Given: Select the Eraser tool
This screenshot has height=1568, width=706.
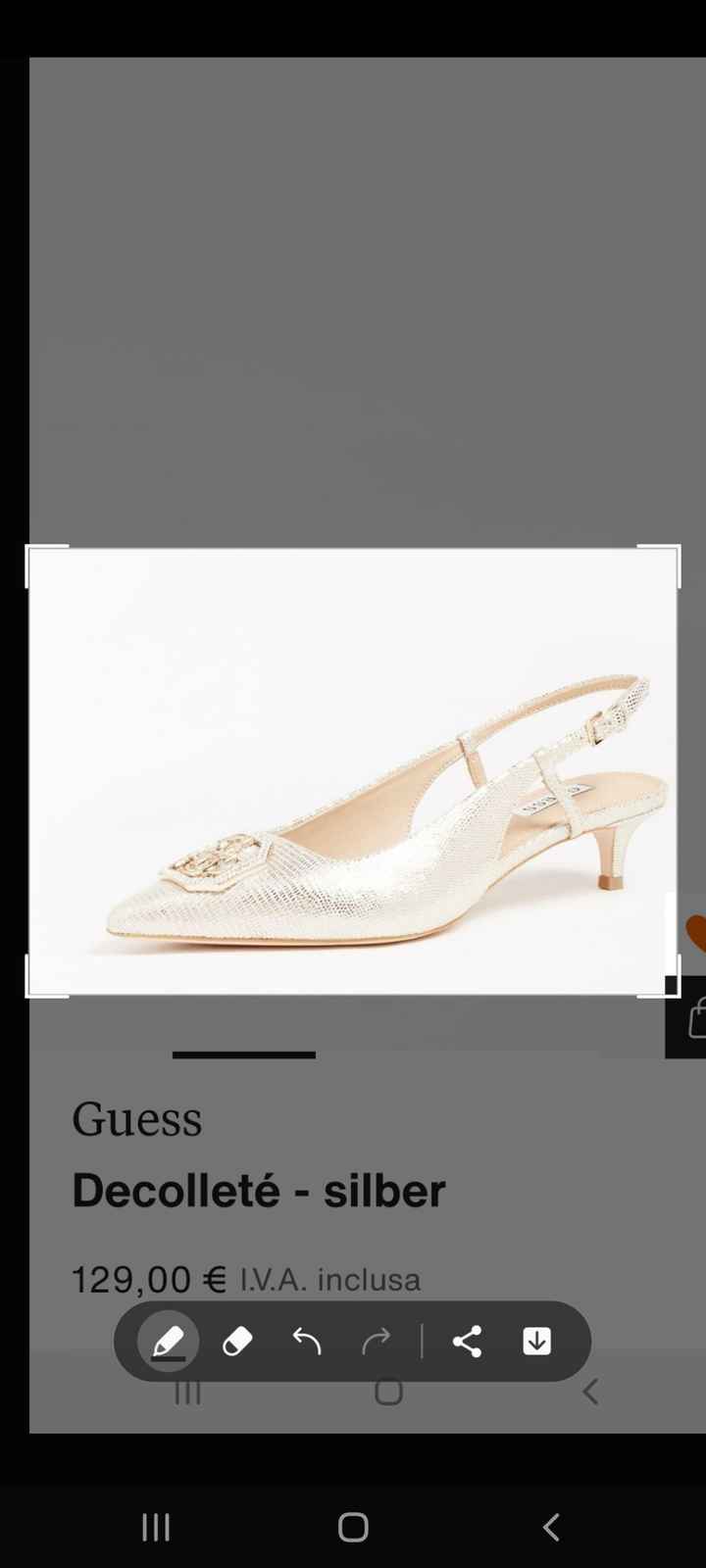Looking at the screenshot, I should click(237, 1342).
